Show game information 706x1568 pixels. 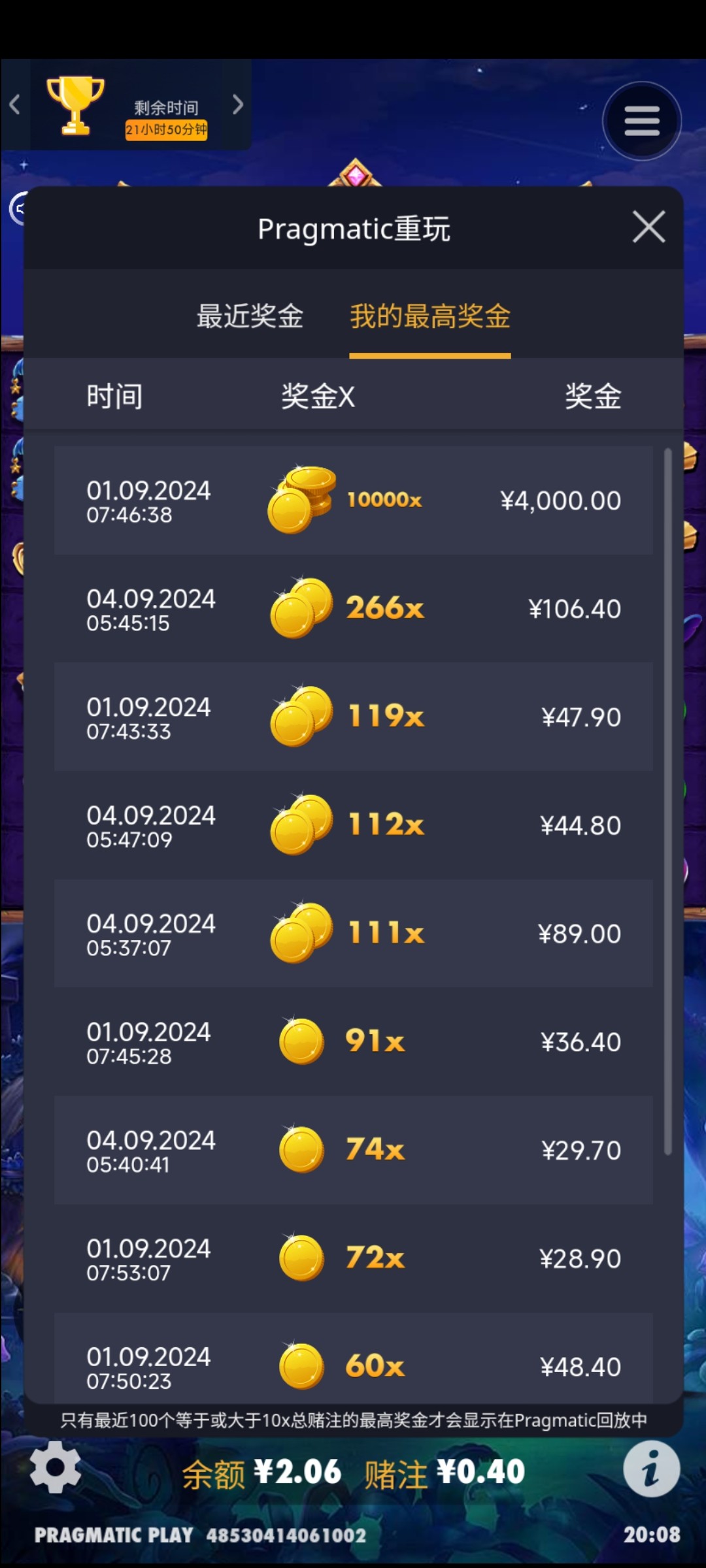point(651,1469)
